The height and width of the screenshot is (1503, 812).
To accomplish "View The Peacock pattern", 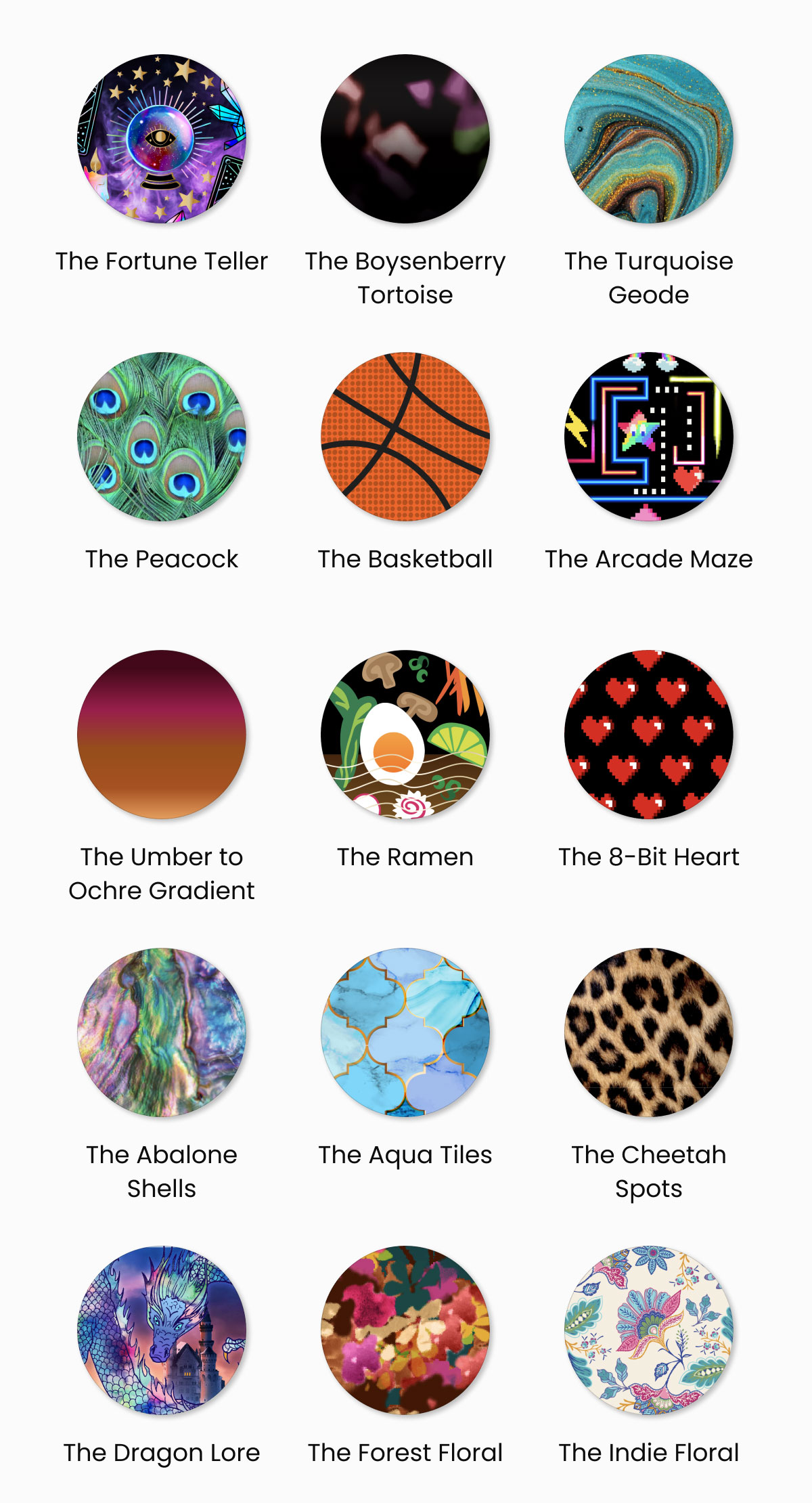I will pos(162,437).
